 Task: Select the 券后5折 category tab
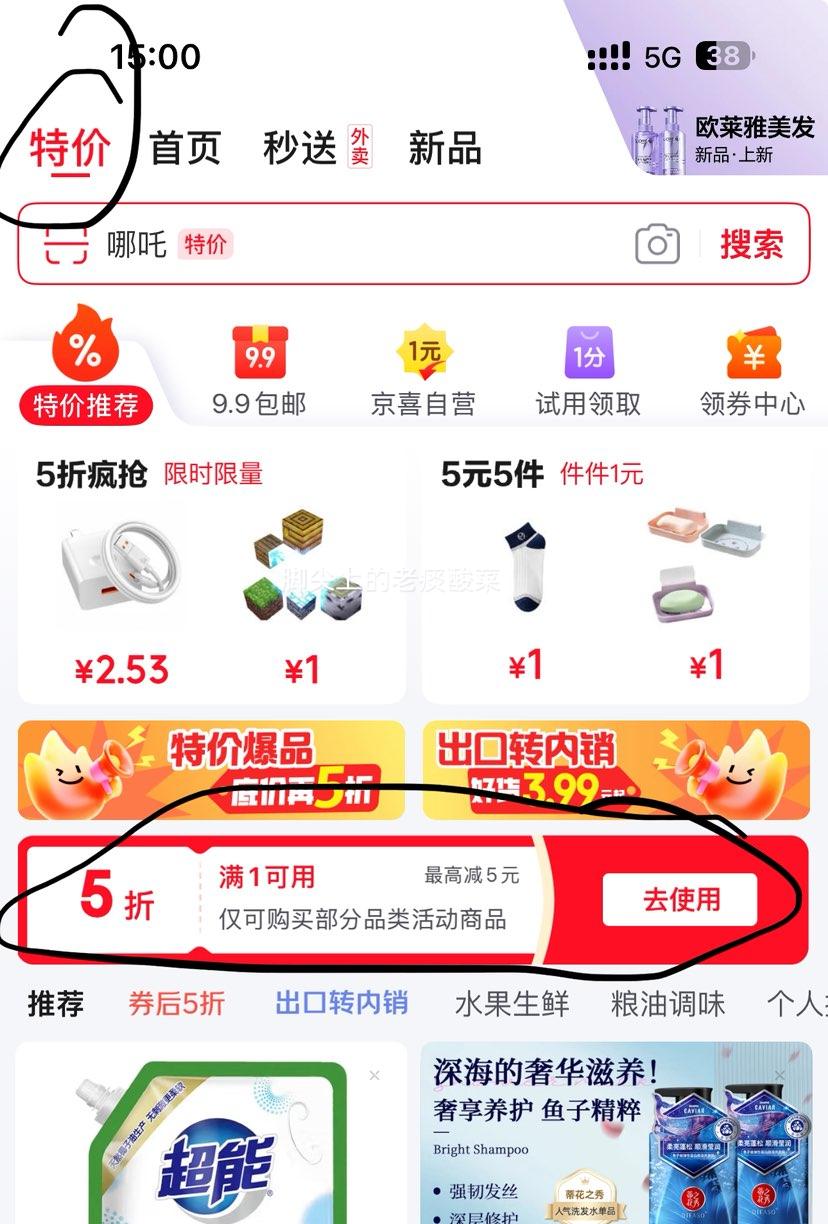(177, 1003)
